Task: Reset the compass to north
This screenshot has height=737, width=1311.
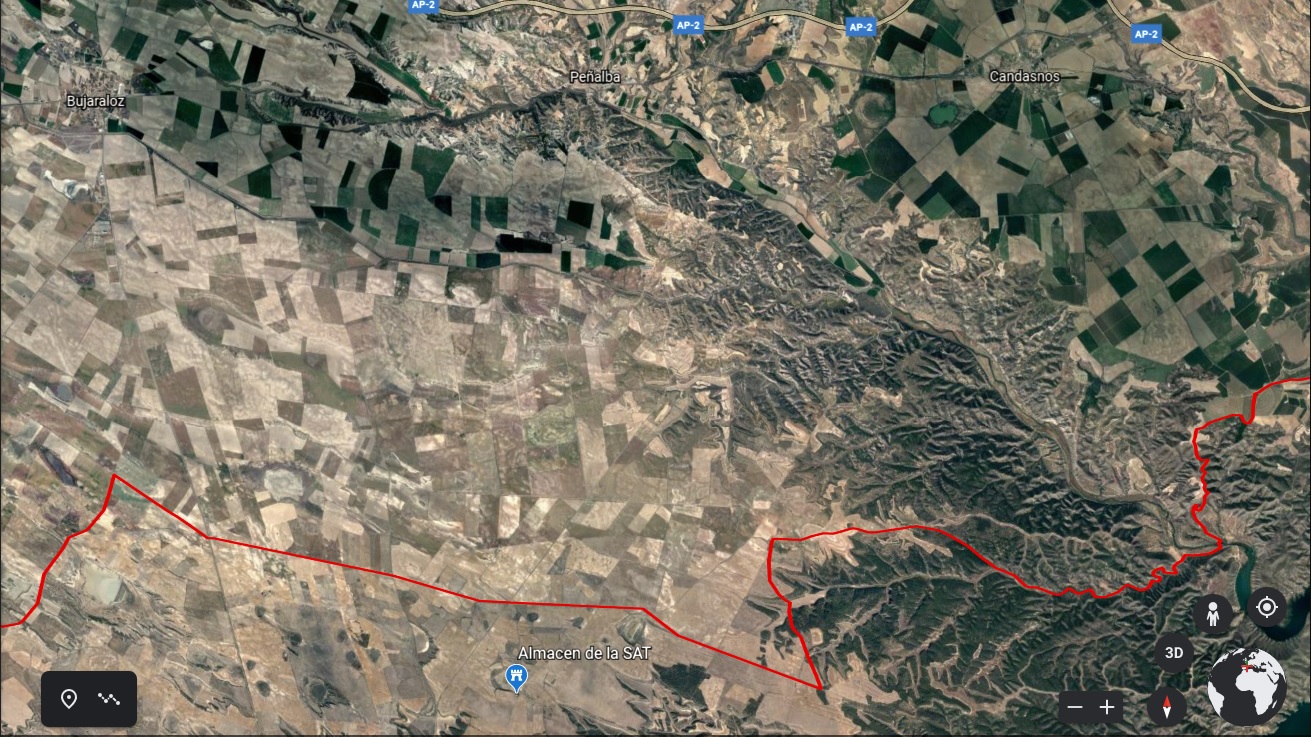Action: [1166, 706]
